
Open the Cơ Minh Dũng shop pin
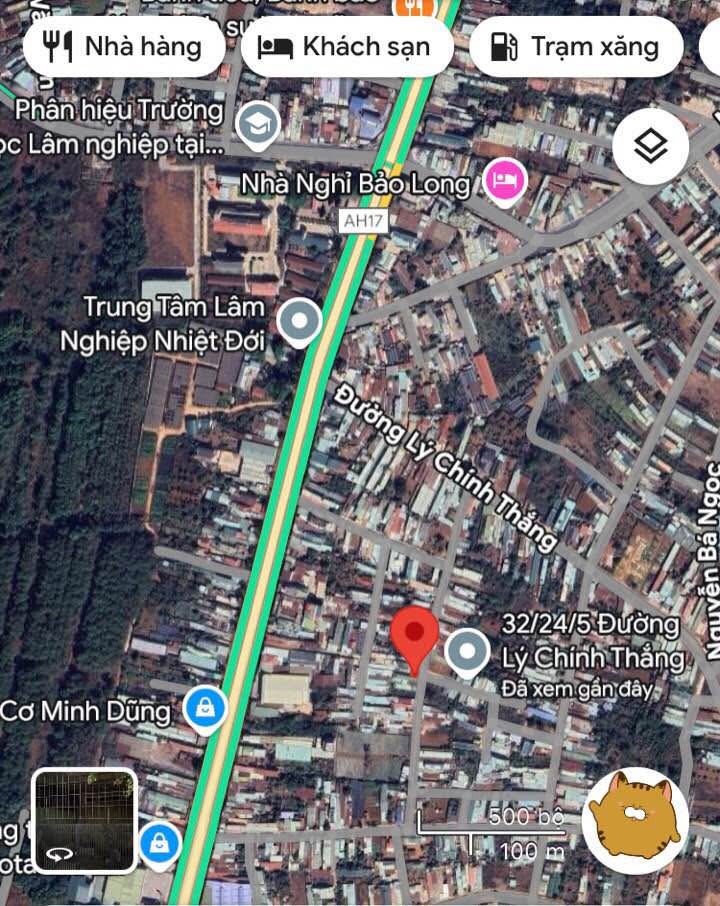[x=205, y=709]
